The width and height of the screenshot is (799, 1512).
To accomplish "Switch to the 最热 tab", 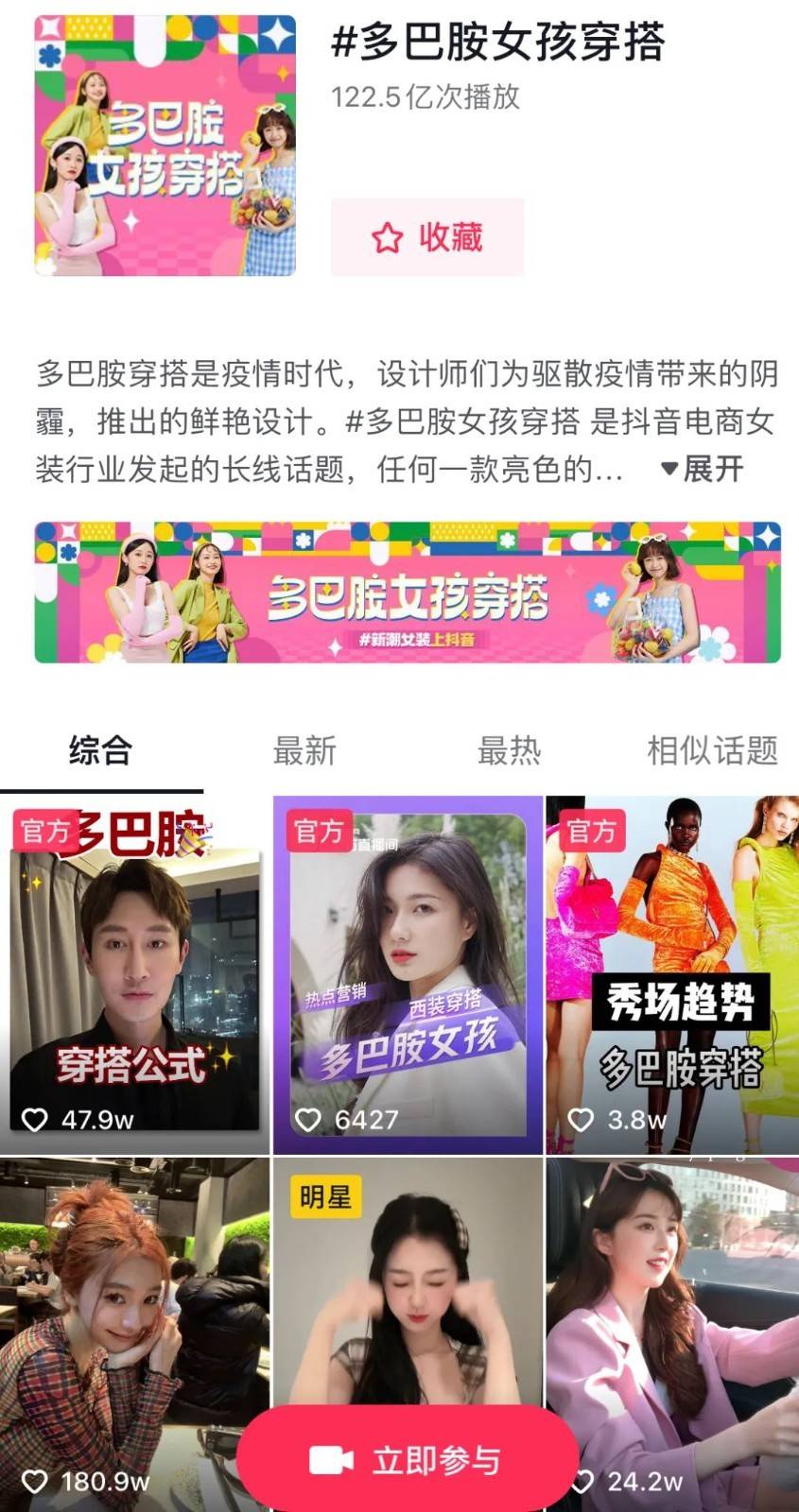I will click(x=509, y=751).
